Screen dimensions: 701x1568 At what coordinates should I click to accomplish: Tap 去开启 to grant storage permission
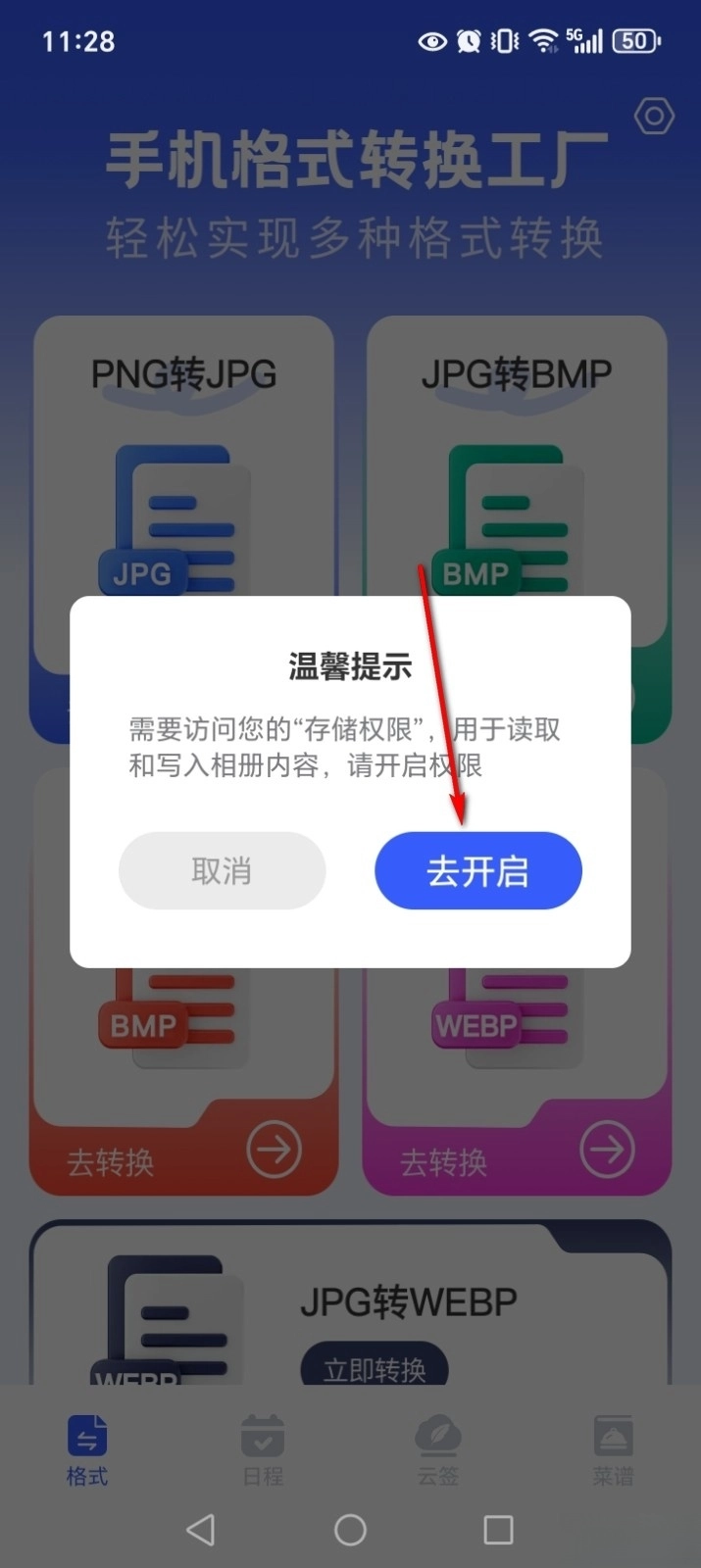[x=477, y=870]
